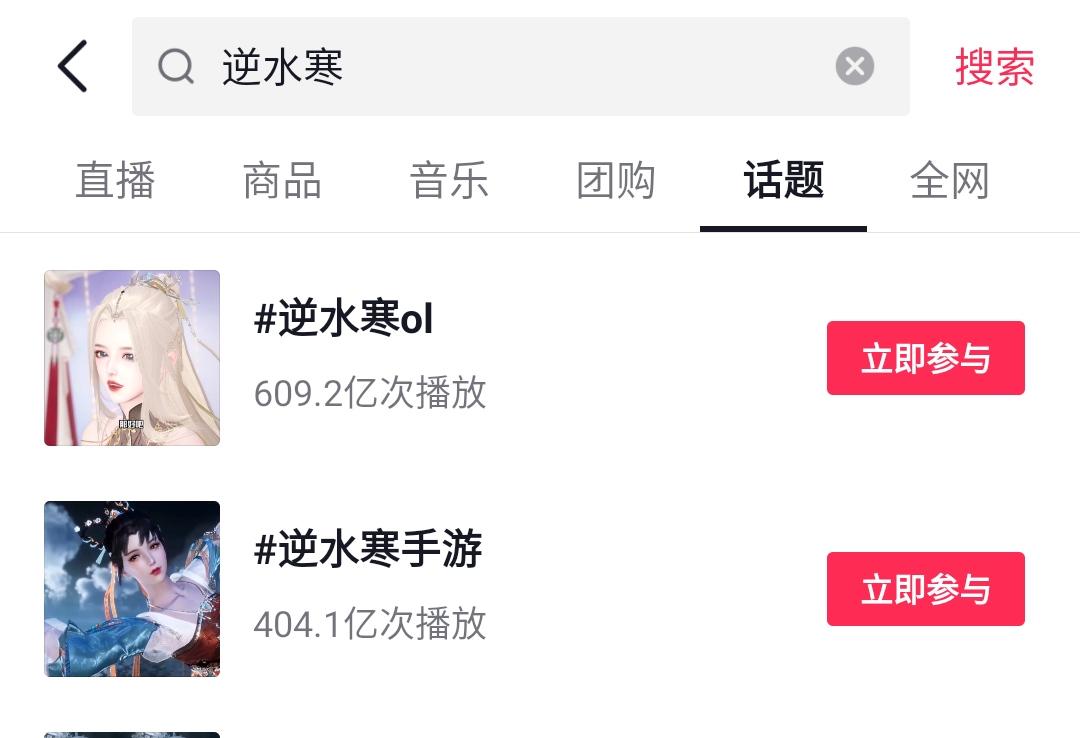Viewport: 1080px width, 738px height.
Task: Select the 团购 tab
Action: [616, 182]
